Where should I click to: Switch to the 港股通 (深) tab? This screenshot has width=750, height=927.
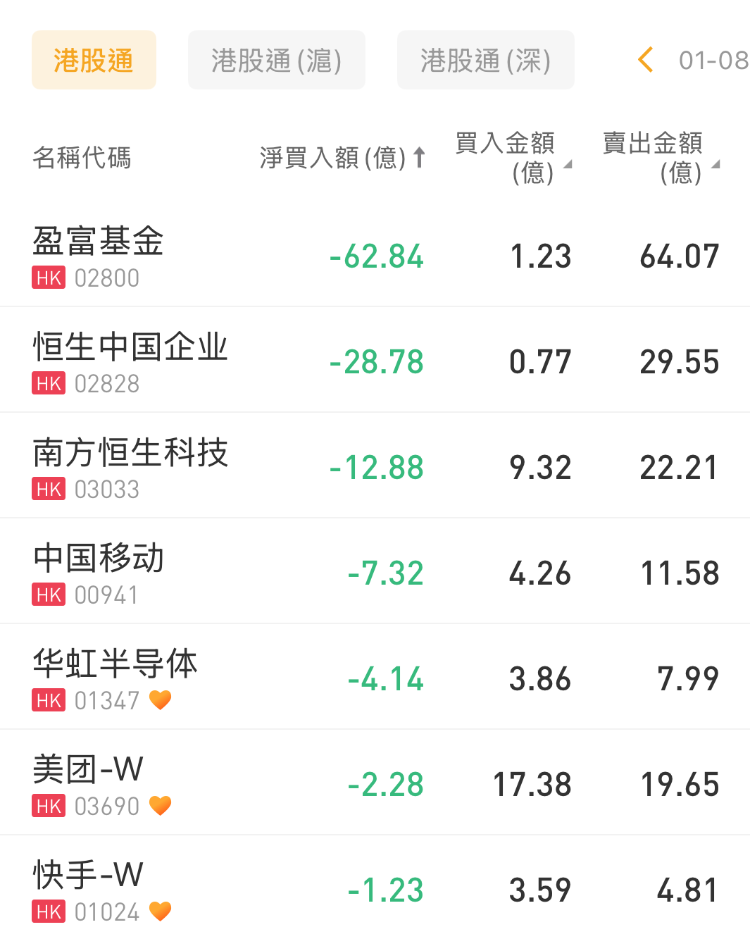click(x=485, y=60)
